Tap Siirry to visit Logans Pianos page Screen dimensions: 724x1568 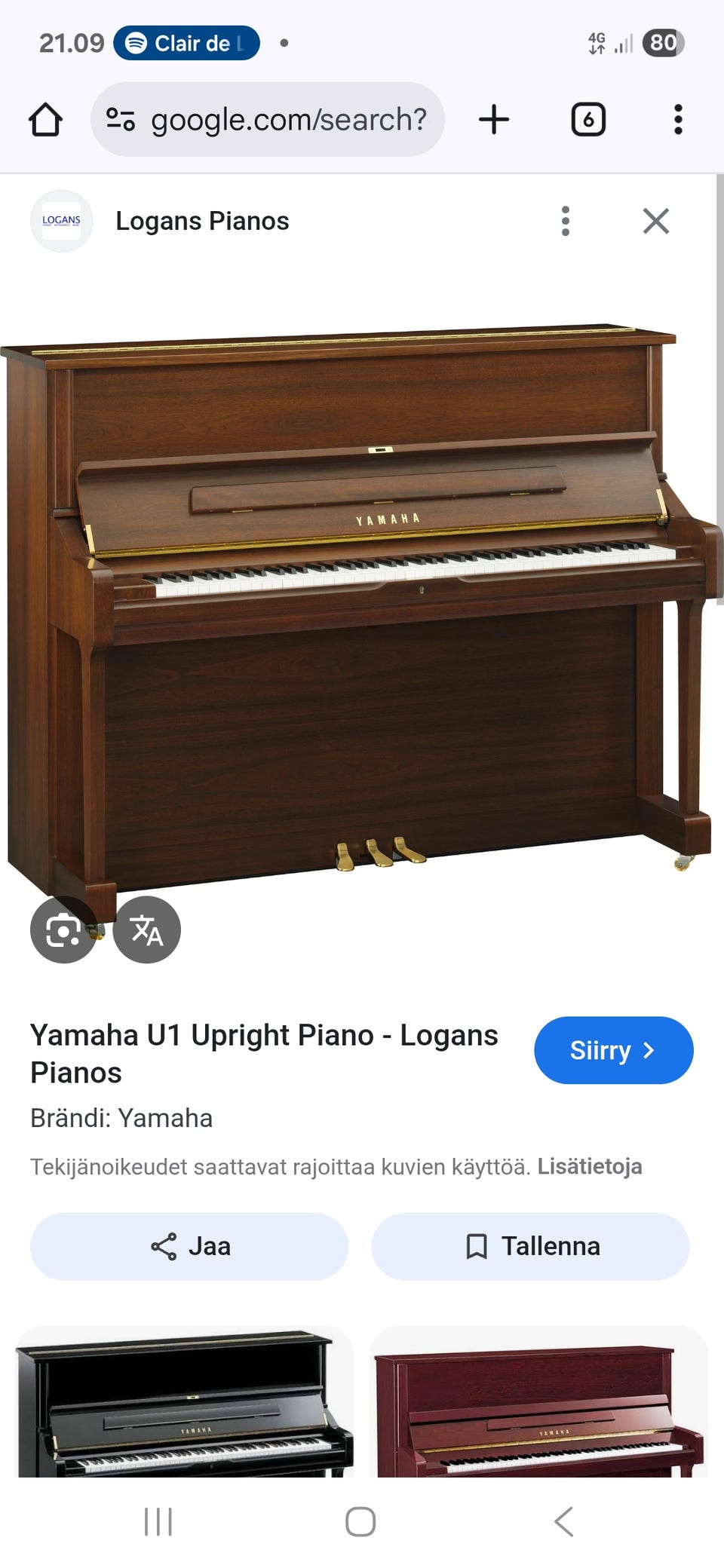coord(613,1050)
